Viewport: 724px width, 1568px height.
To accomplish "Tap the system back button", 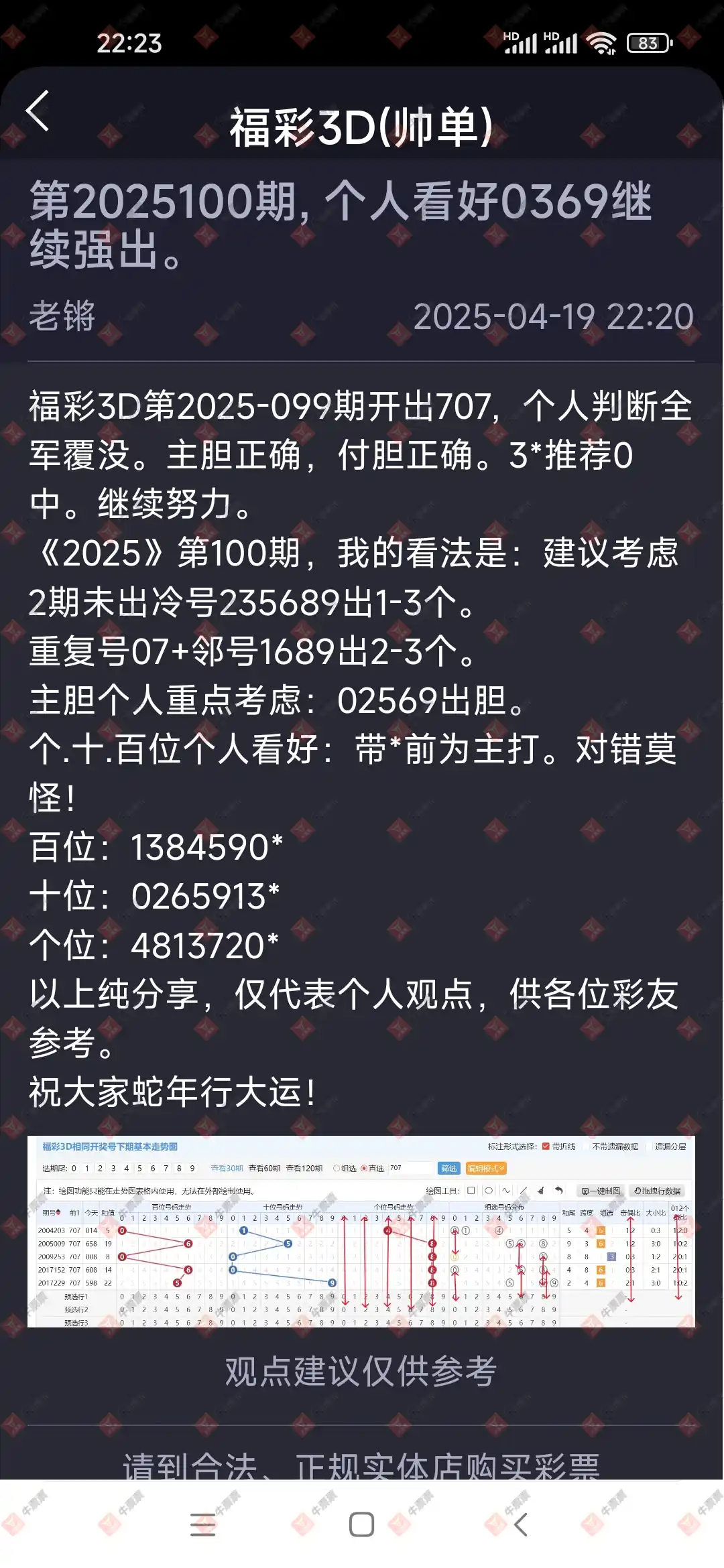I will (521, 1524).
